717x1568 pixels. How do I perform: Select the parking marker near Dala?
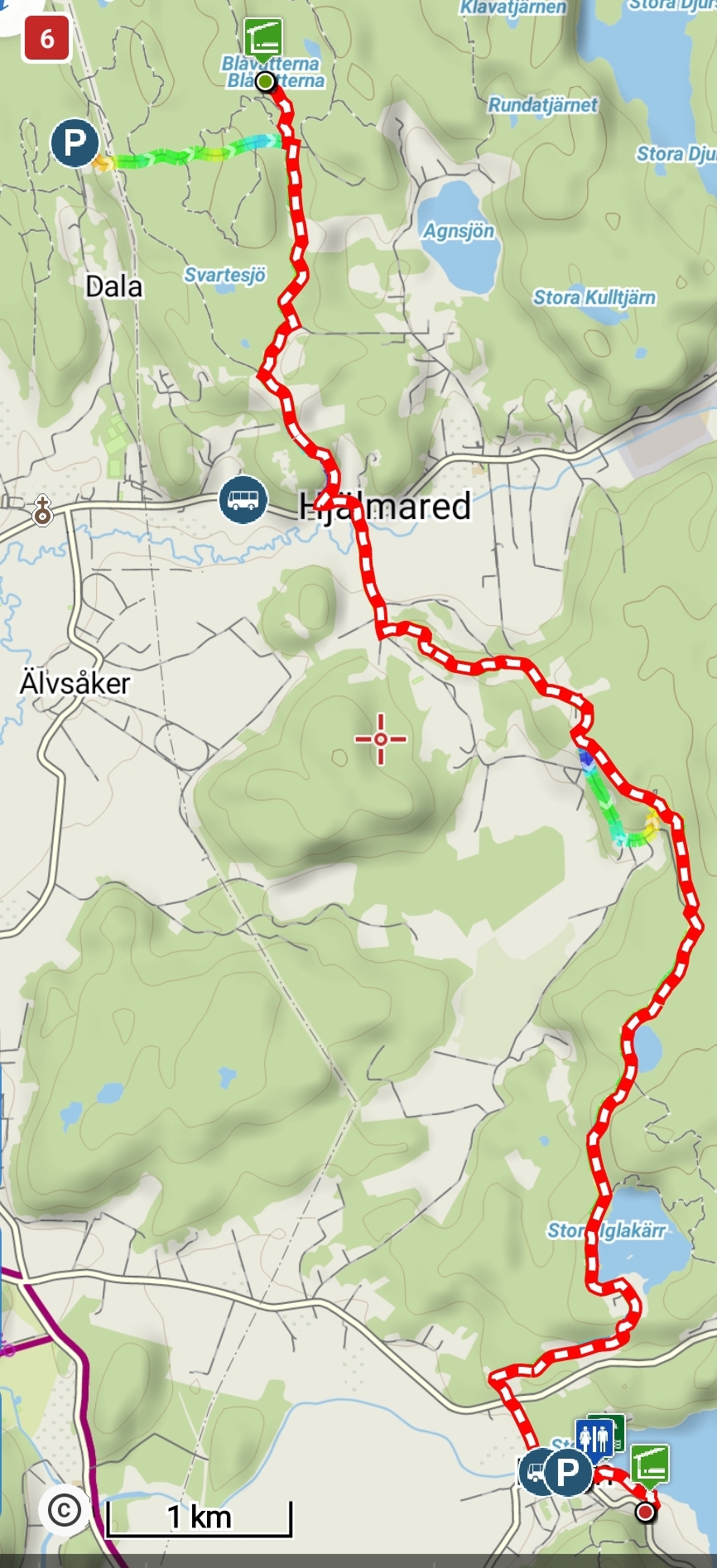tap(75, 142)
